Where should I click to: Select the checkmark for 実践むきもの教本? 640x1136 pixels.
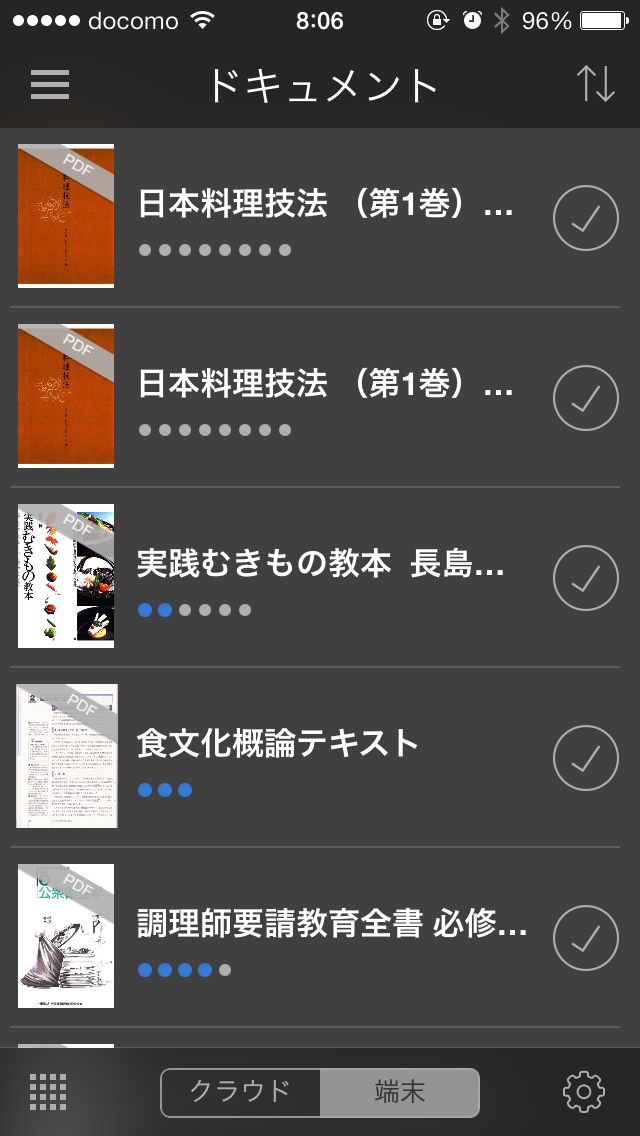pos(586,578)
